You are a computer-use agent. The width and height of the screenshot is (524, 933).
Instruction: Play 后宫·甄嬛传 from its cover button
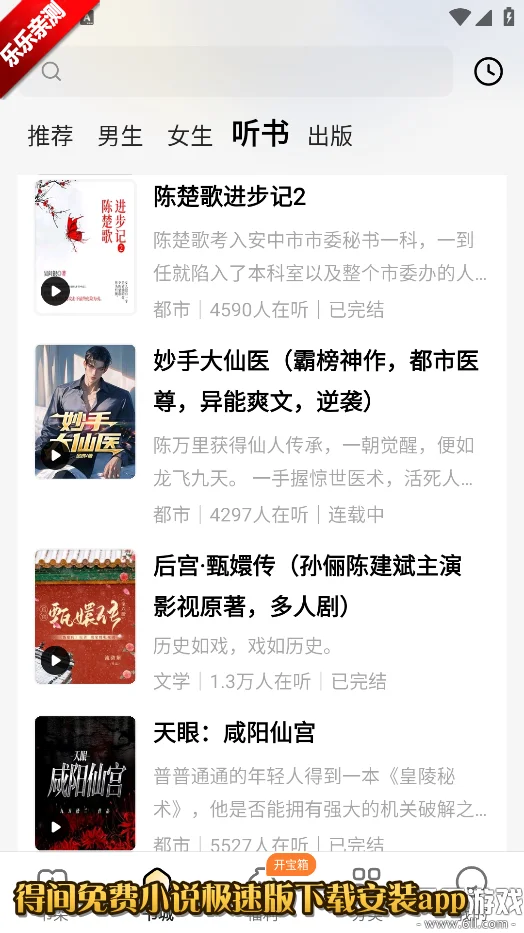click(55, 660)
